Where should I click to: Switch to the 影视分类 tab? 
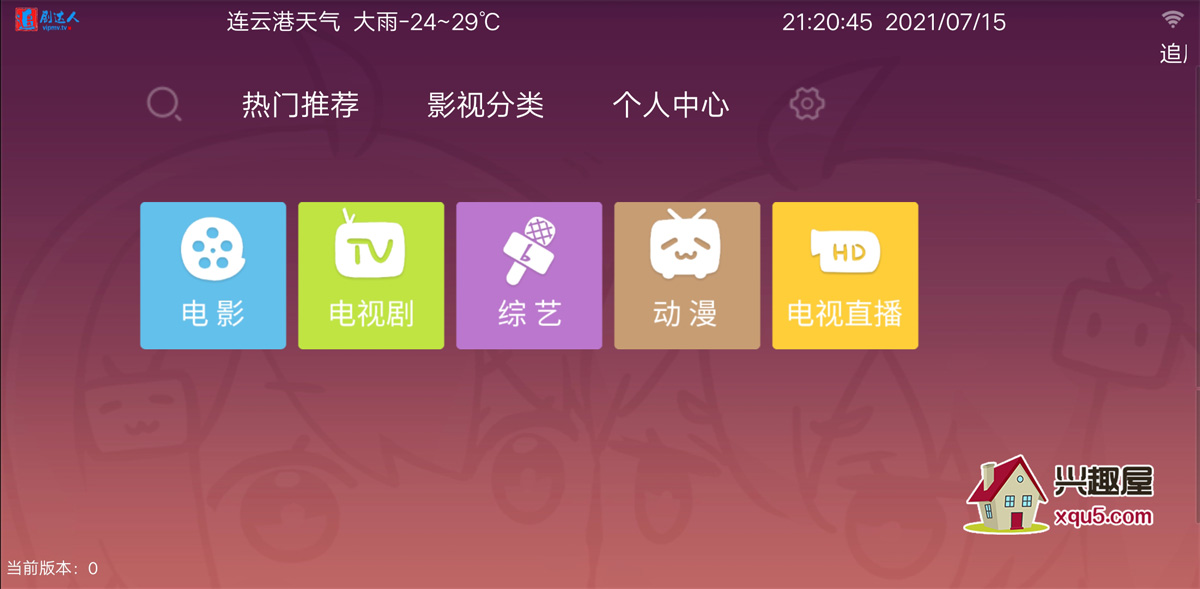tap(485, 105)
